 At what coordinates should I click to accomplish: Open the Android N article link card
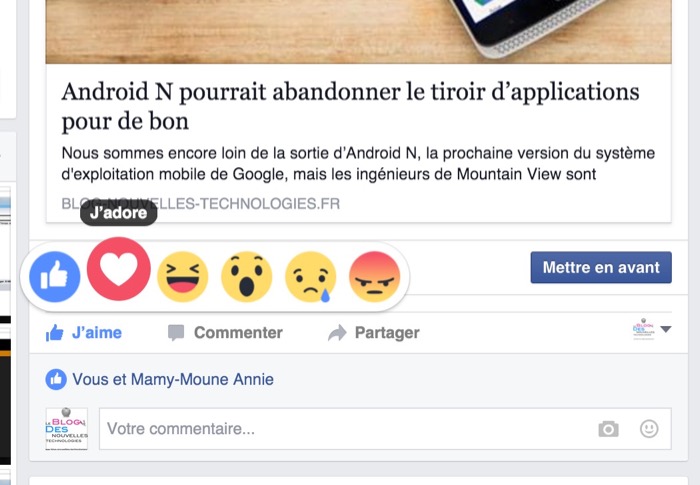tap(350, 107)
